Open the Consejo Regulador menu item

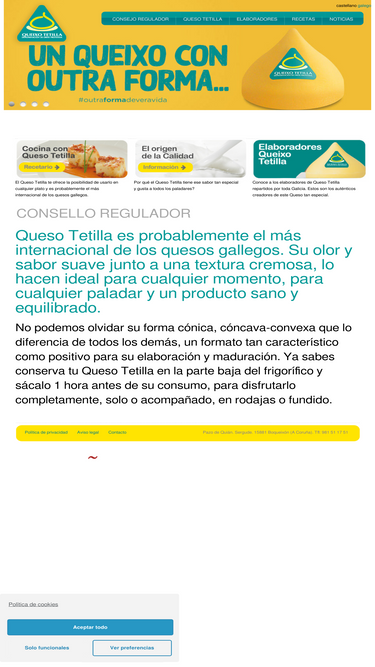[140, 19]
